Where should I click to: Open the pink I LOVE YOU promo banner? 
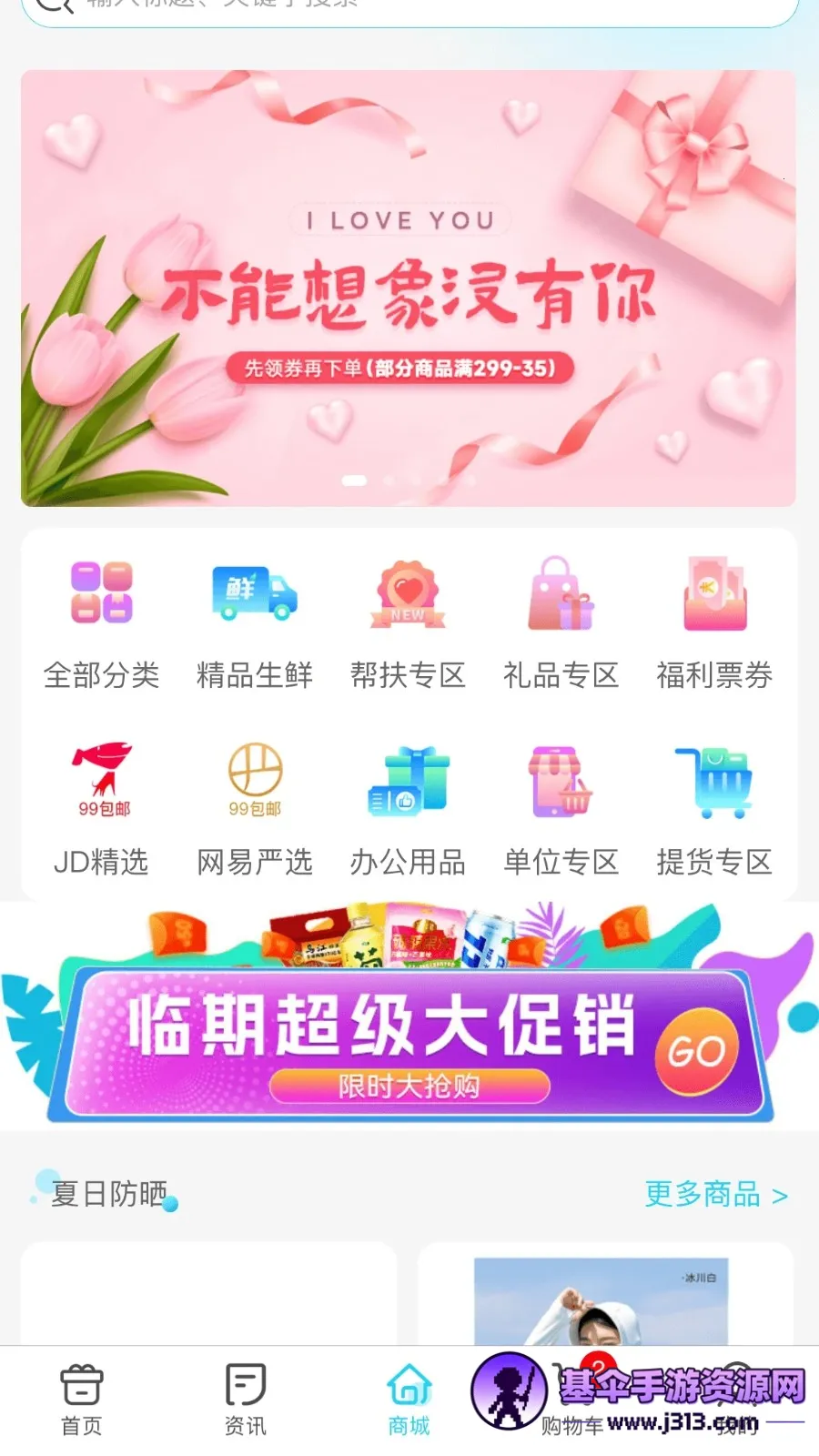coord(409,288)
